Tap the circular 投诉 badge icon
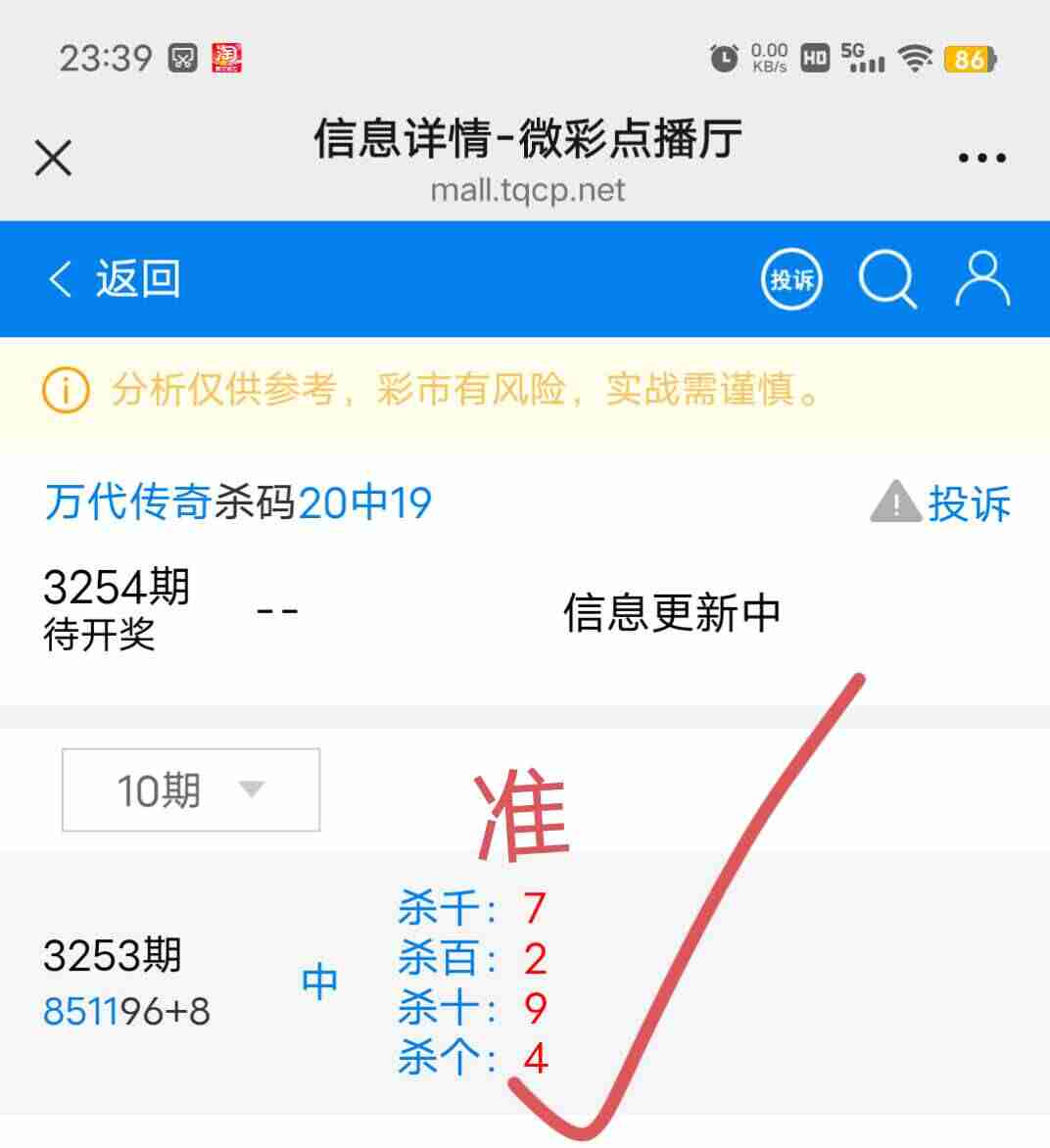Viewport: 1050px width, 1148px height. pyautogui.click(x=791, y=278)
